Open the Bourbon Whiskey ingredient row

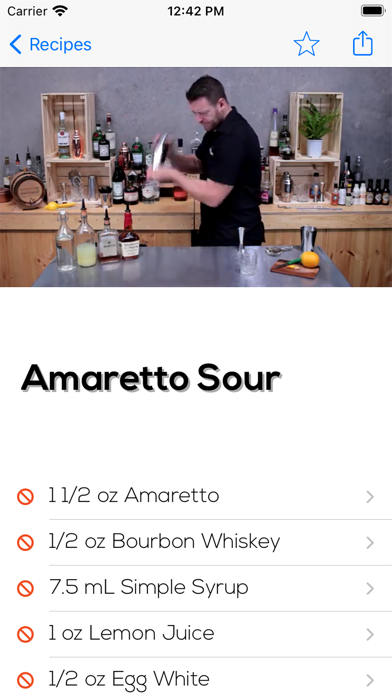click(196, 542)
